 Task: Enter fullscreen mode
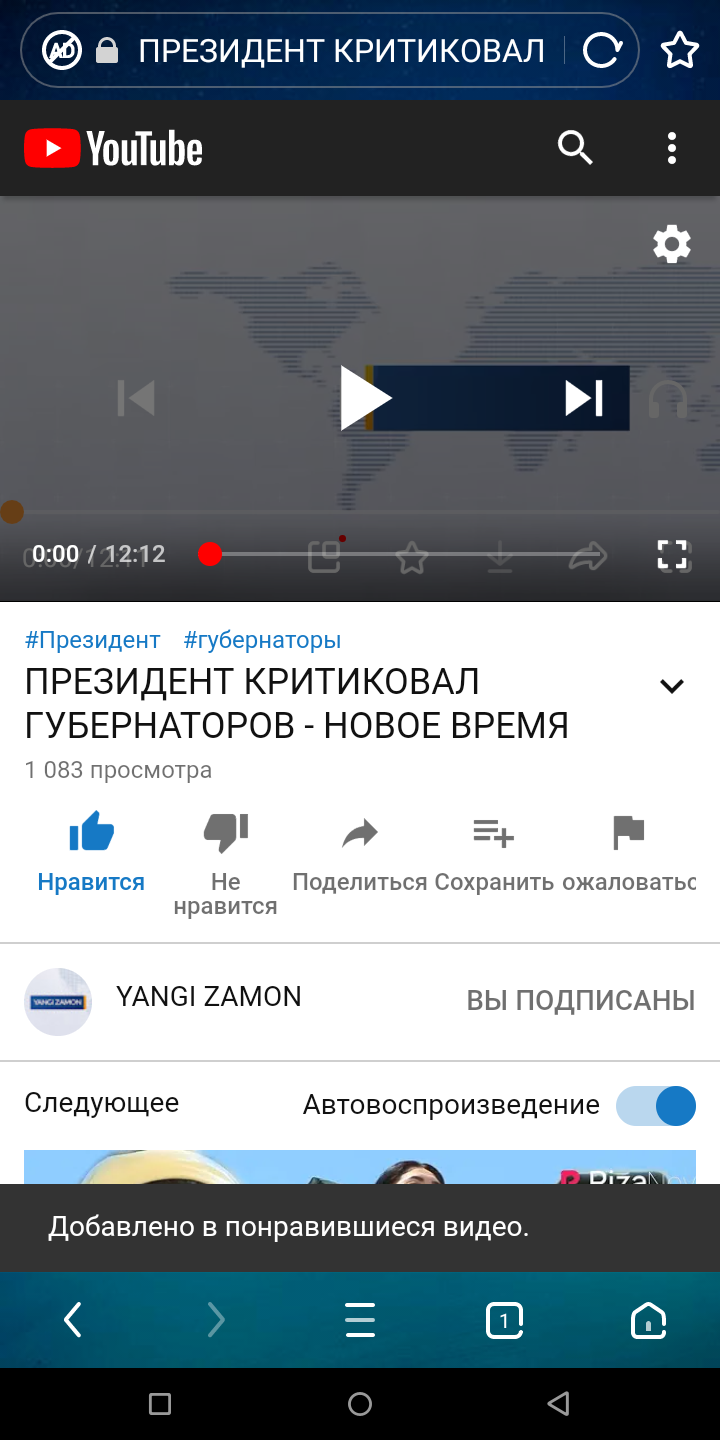pyautogui.click(x=672, y=554)
